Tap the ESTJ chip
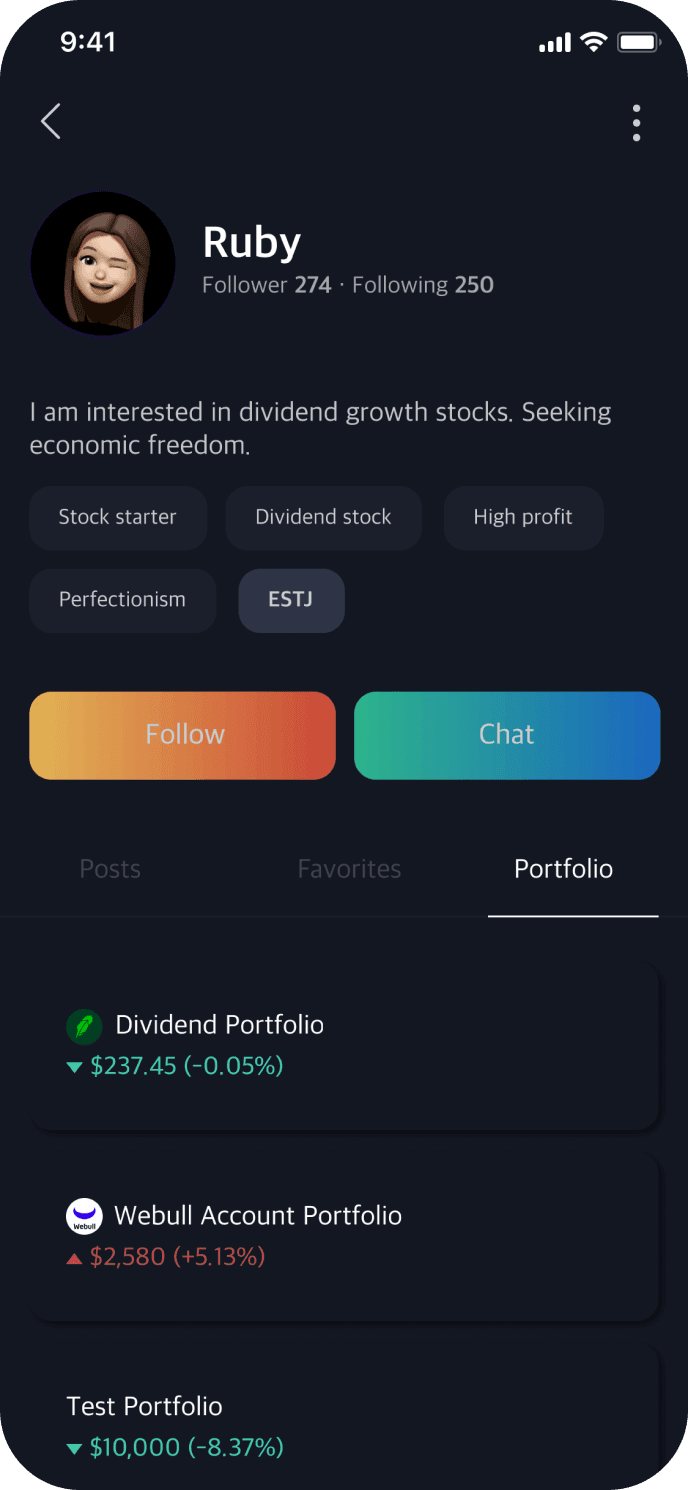 click(x=291, y=600)
